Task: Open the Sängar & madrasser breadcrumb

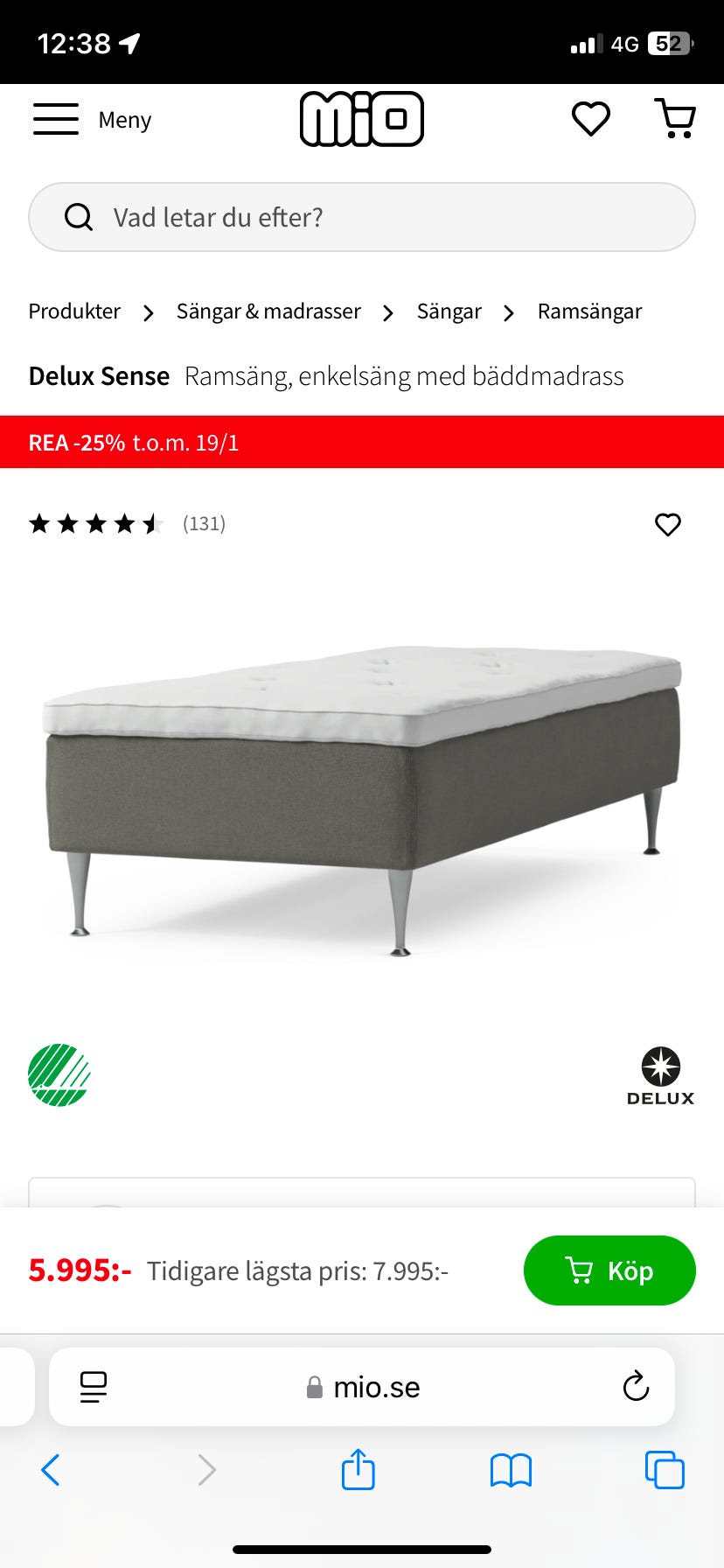Action: click(268, 311)
